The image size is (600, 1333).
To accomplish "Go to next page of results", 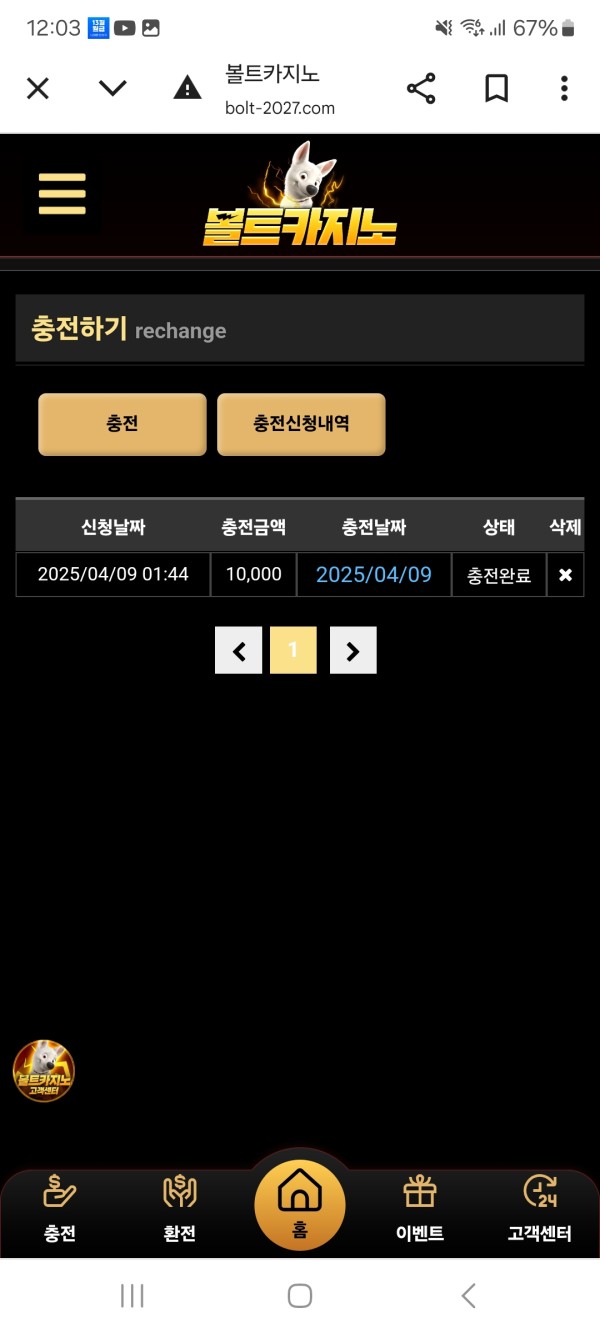I will [x=352, y=651].
